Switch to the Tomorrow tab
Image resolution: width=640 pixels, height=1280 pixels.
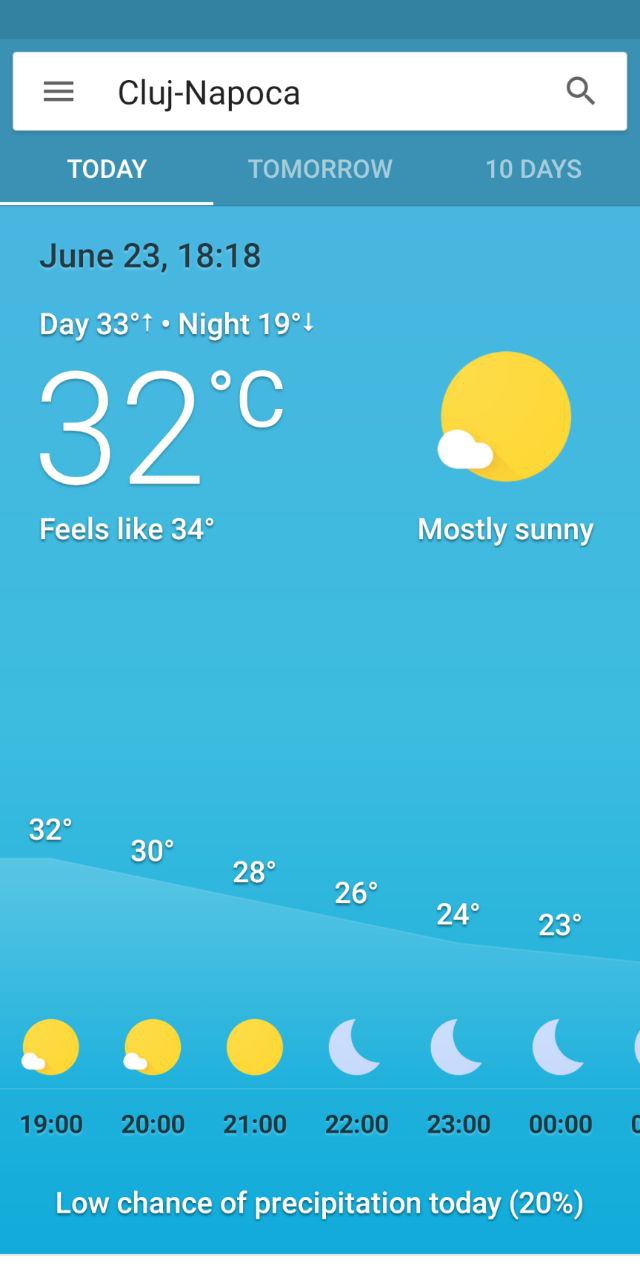pyautogui.click(x=320, y=169)
